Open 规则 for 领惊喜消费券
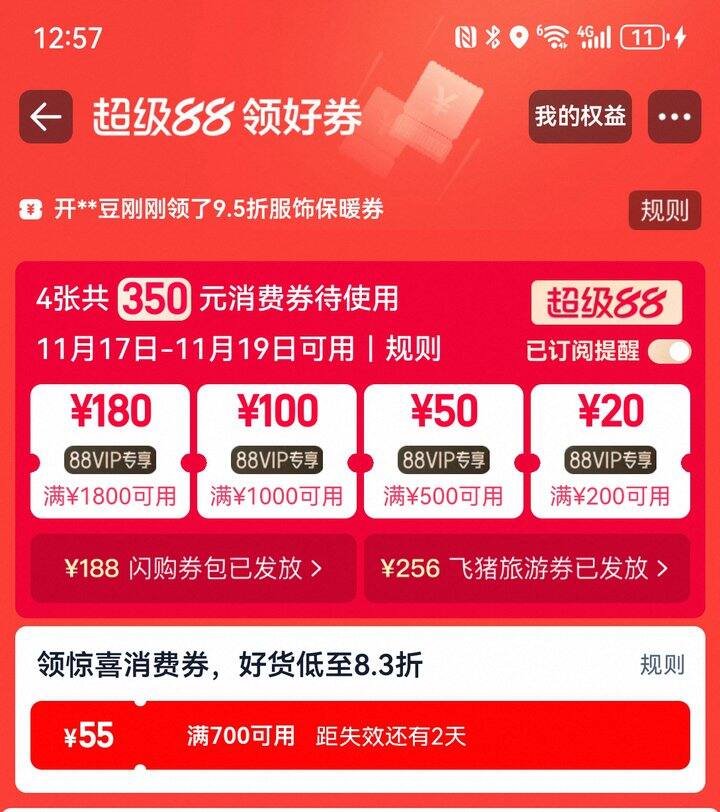The height and width of the screenshot is (812, 720). (662, 665)
